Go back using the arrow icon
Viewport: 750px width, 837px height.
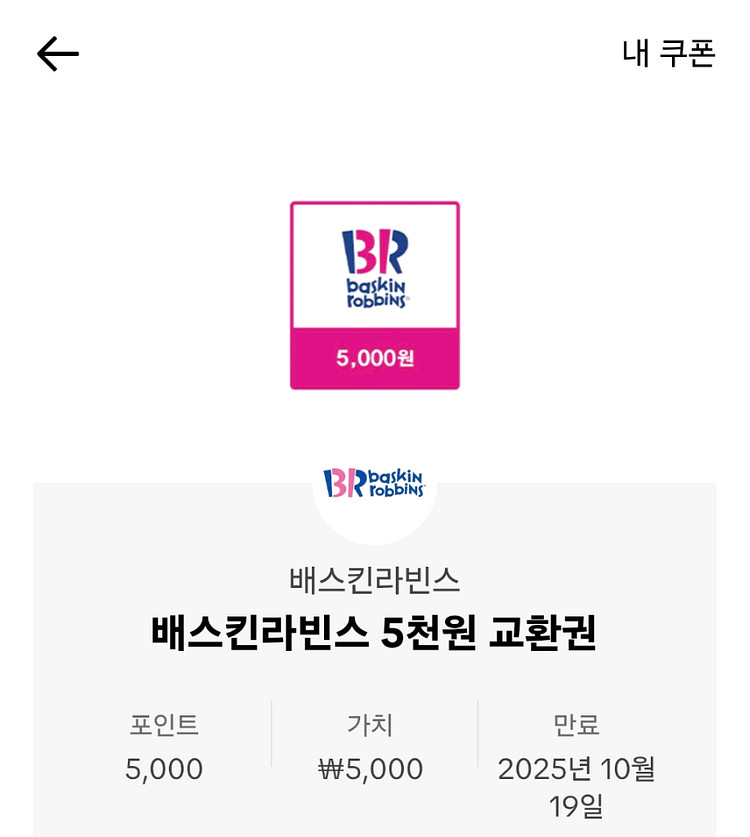pos(58,54)
